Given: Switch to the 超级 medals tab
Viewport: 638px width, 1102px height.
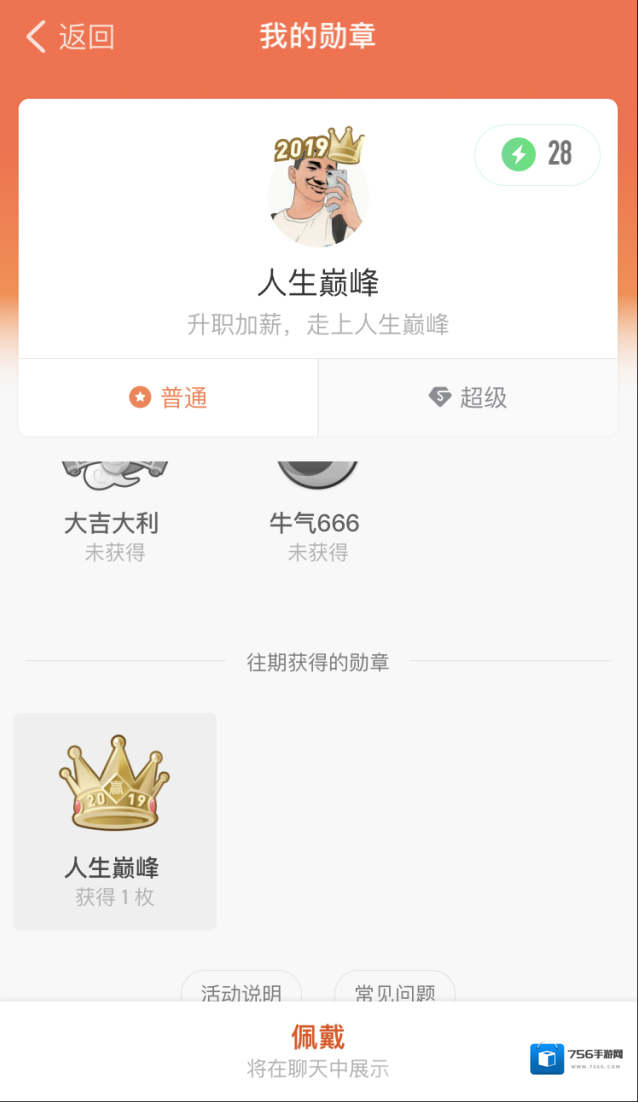Looking at the screenshot, I should click(x=468, y=398).
